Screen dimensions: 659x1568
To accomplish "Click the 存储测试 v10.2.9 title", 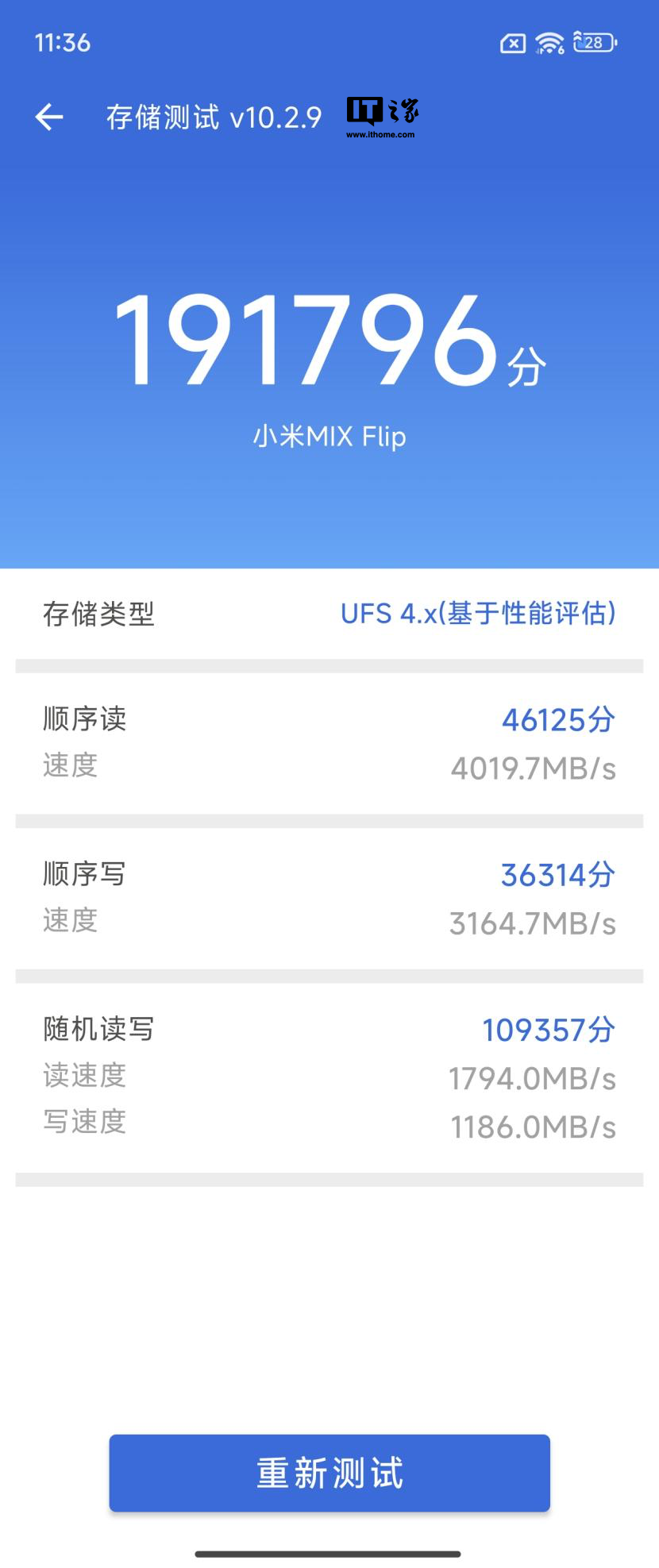I will point(213,117).
